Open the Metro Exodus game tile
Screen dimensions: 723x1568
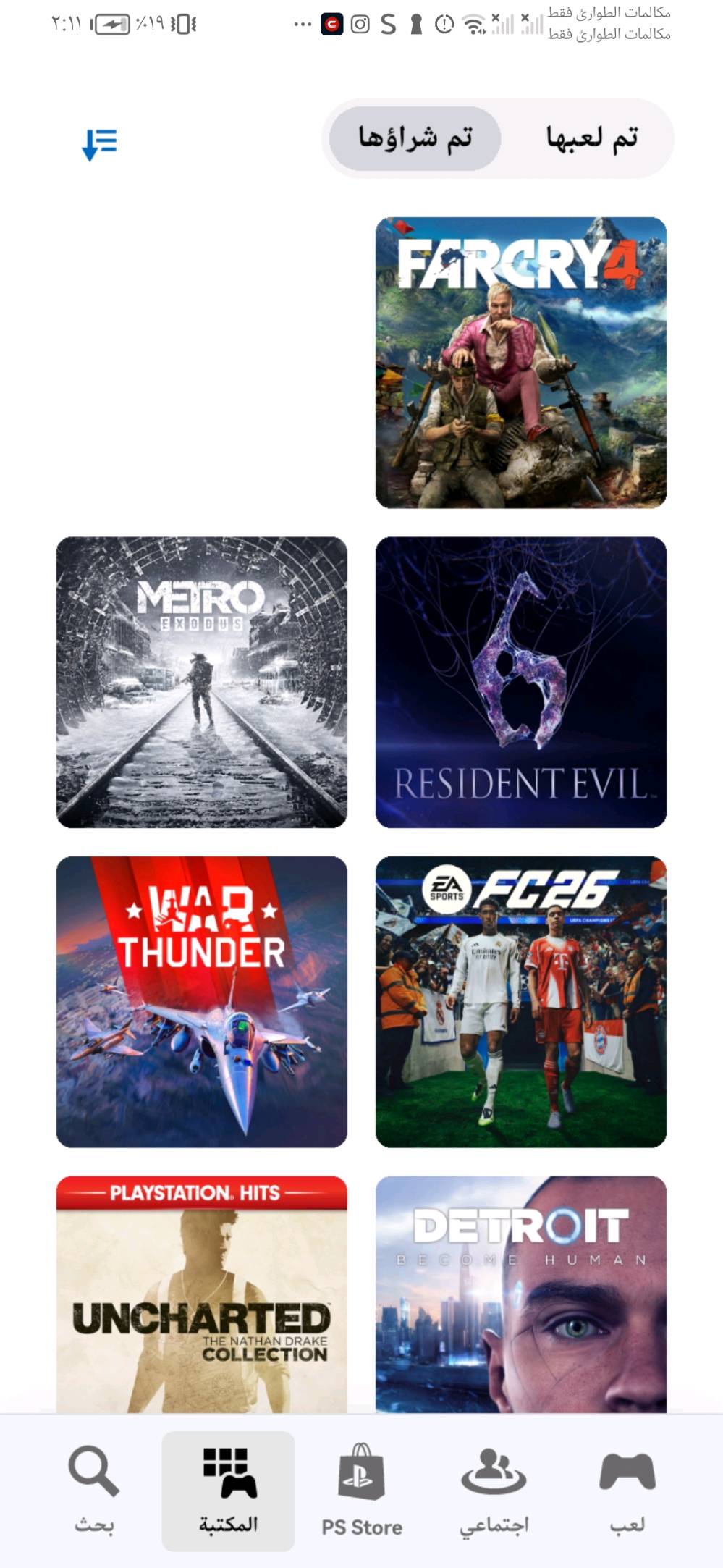pyautogui.click(x=201, y=682)
